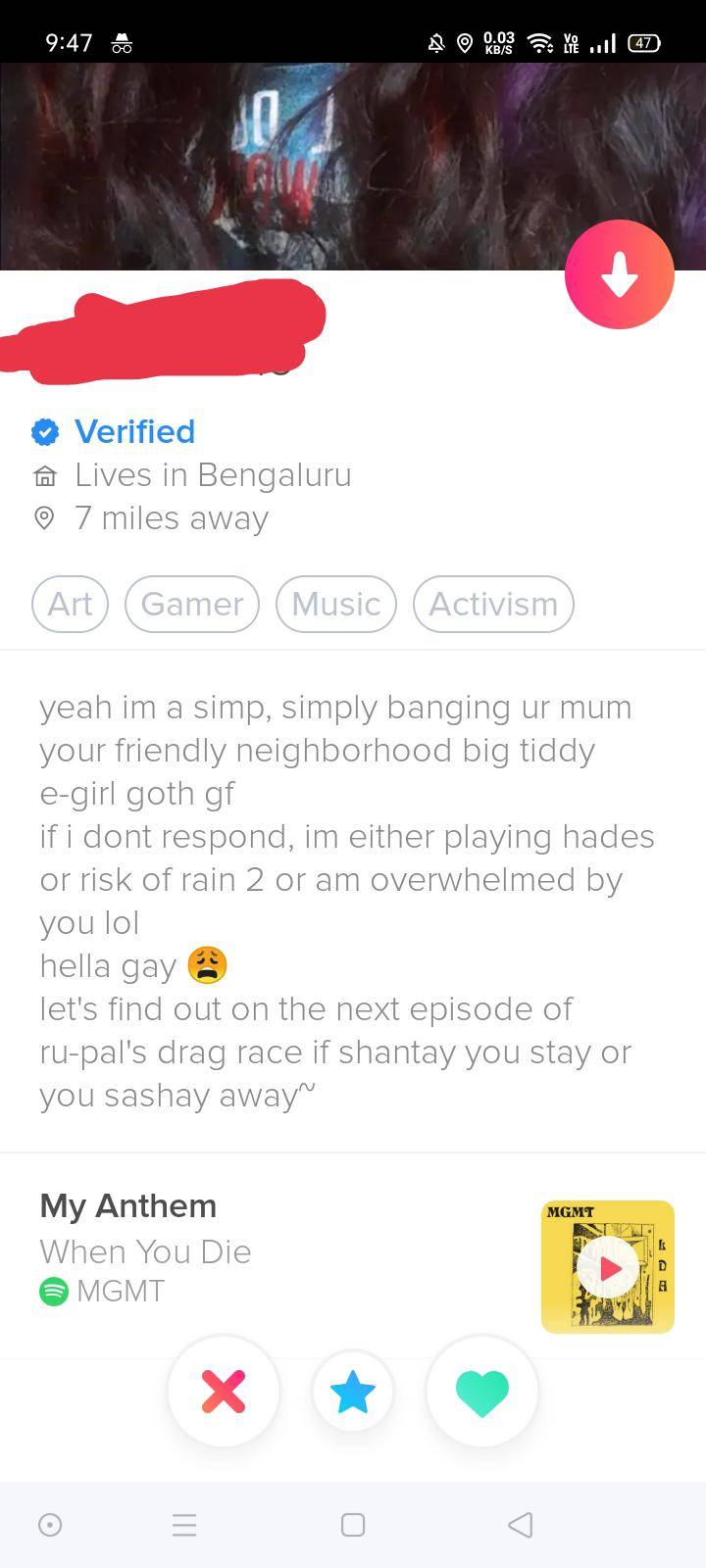Reject profile with the red X

224,1391
